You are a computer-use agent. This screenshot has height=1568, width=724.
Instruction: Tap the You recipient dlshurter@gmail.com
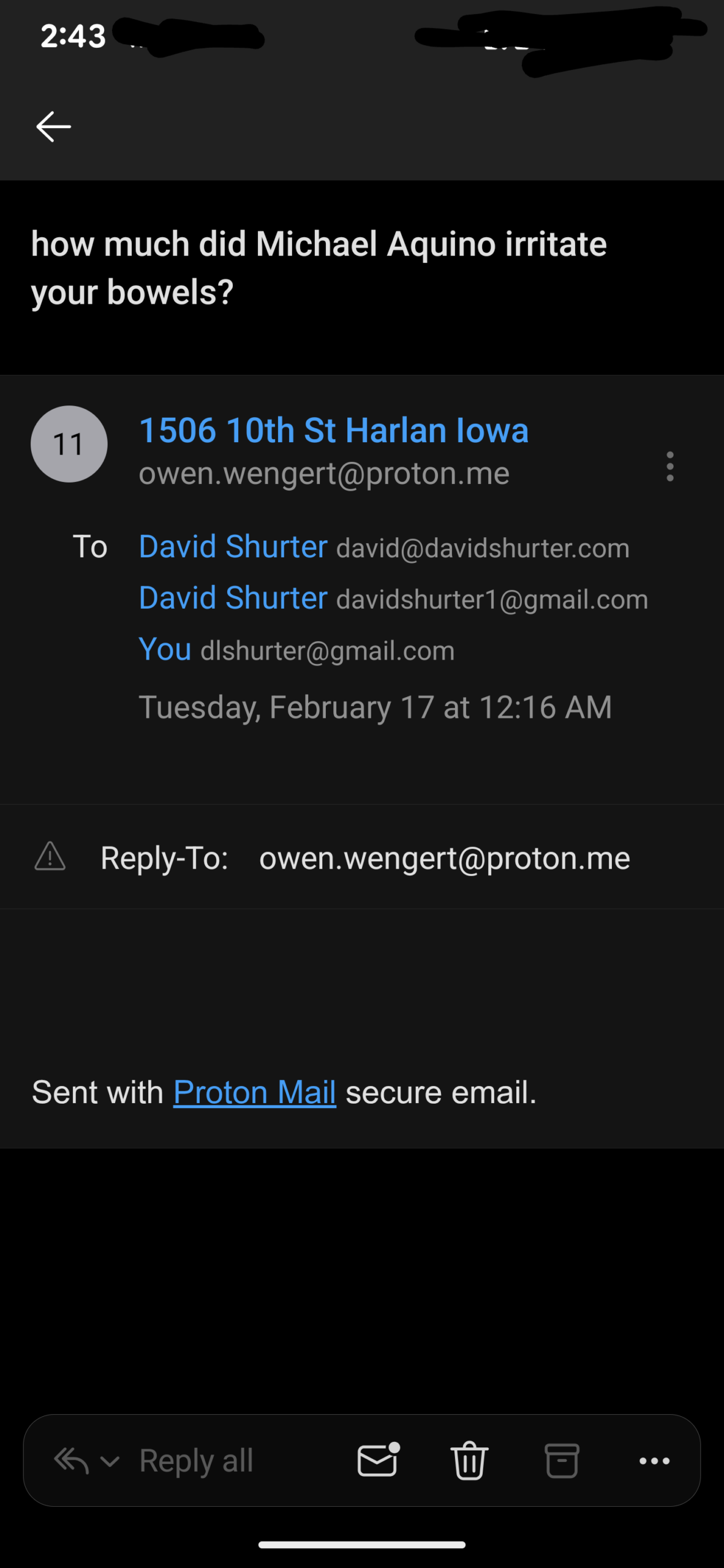(x=296, y=650)
